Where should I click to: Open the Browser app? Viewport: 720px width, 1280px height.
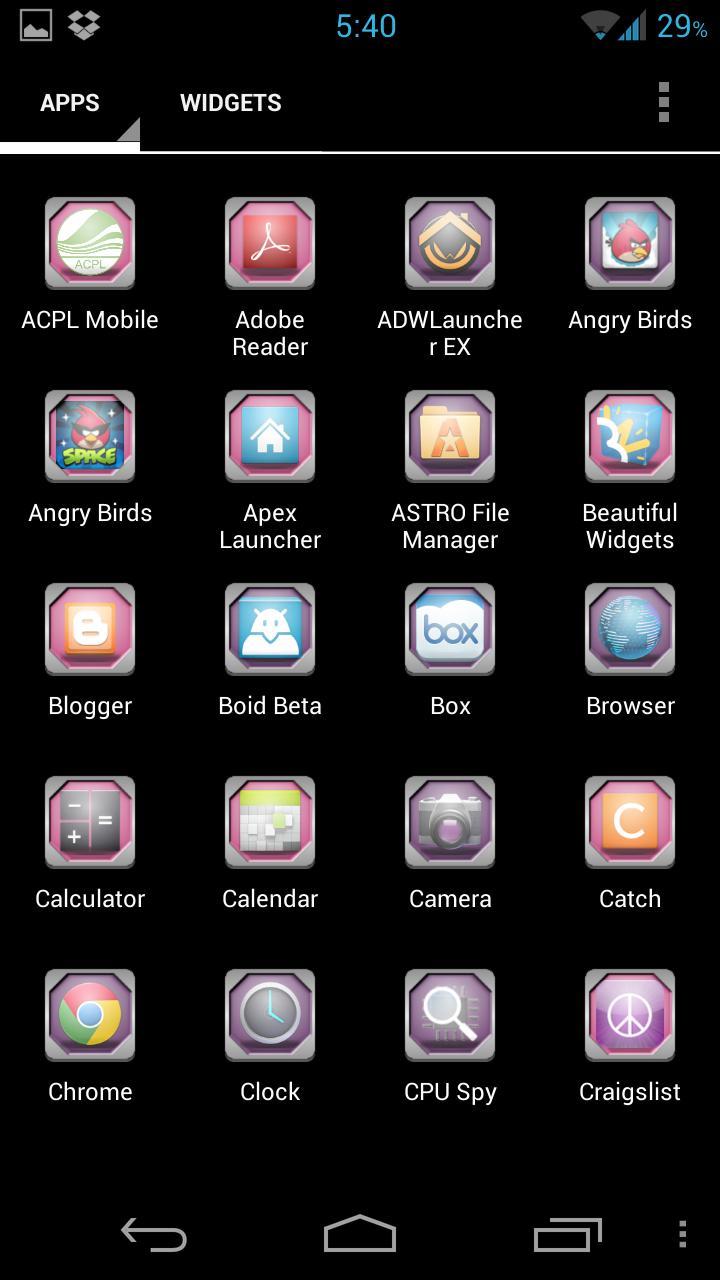click(x=630, y=629)
